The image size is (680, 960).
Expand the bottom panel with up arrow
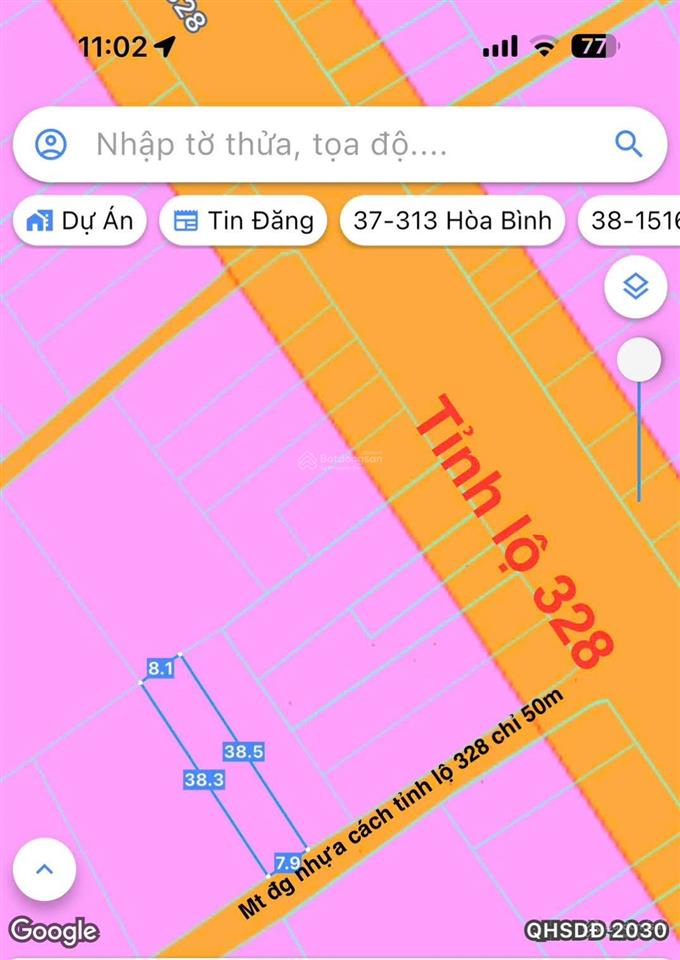45,869
